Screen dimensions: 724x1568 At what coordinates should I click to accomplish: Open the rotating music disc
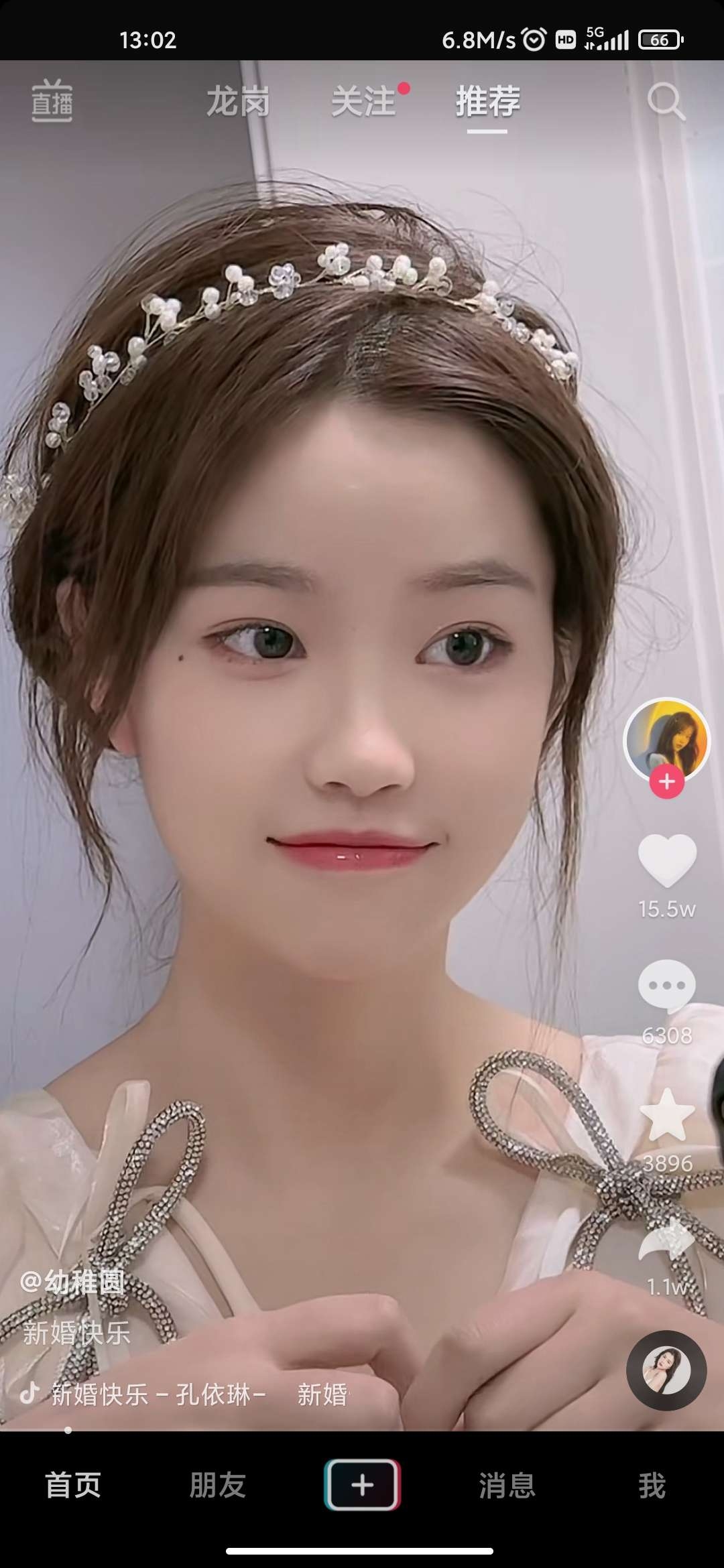(666, 1370)
